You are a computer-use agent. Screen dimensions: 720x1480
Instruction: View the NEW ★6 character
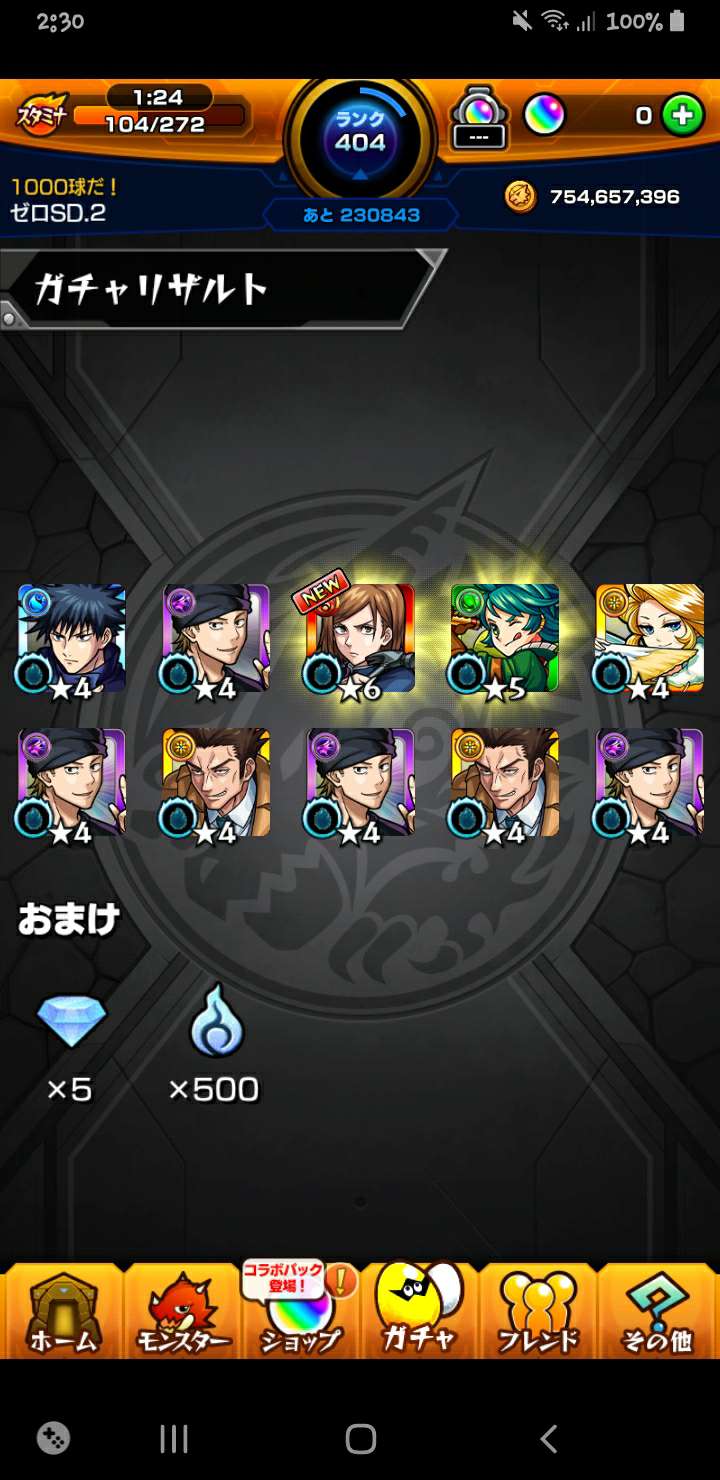(360, 638)
